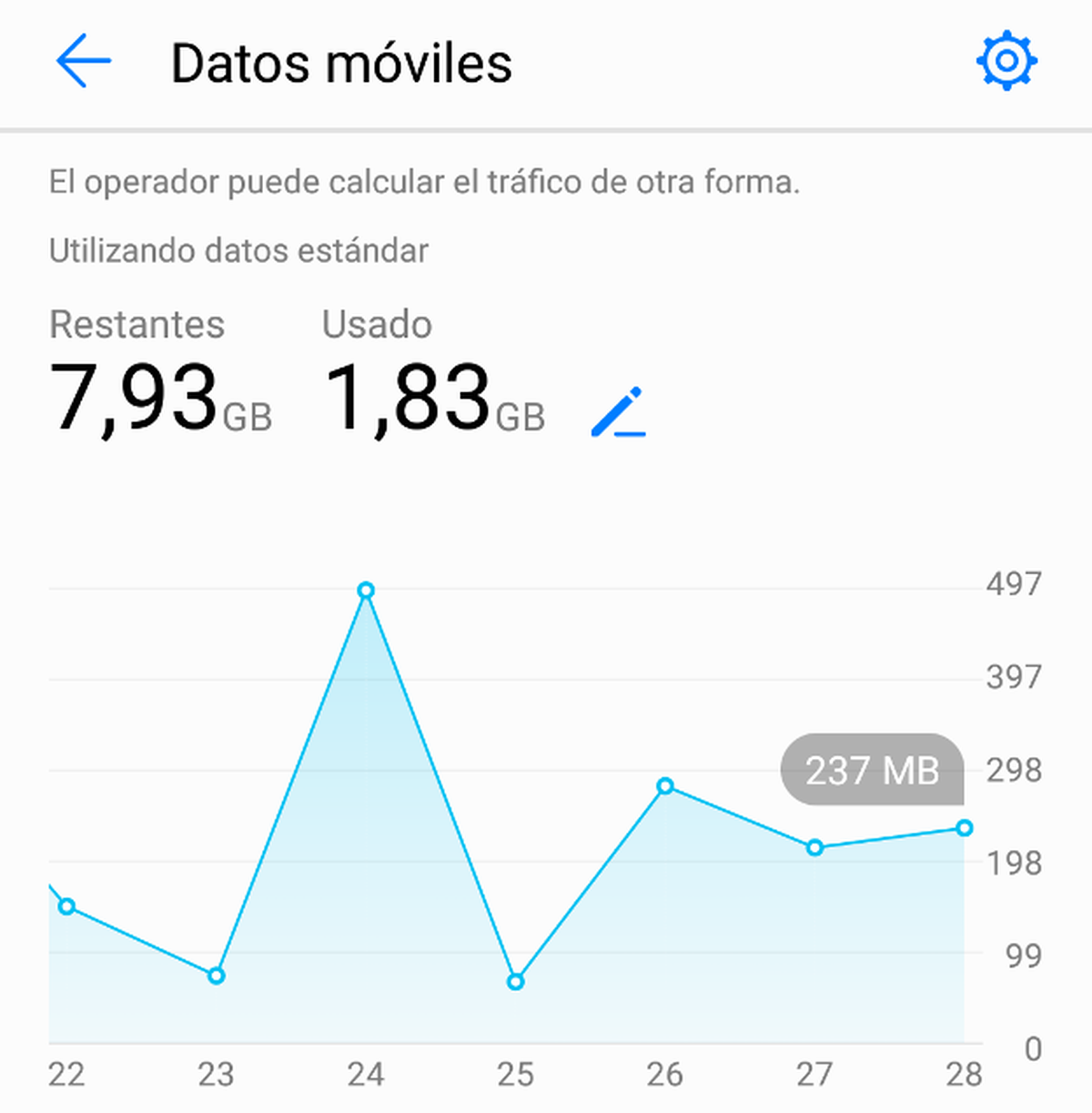Screen dimensions: 1092x1113
Task: Select the data point for day 23
Action: coord(216,975)
